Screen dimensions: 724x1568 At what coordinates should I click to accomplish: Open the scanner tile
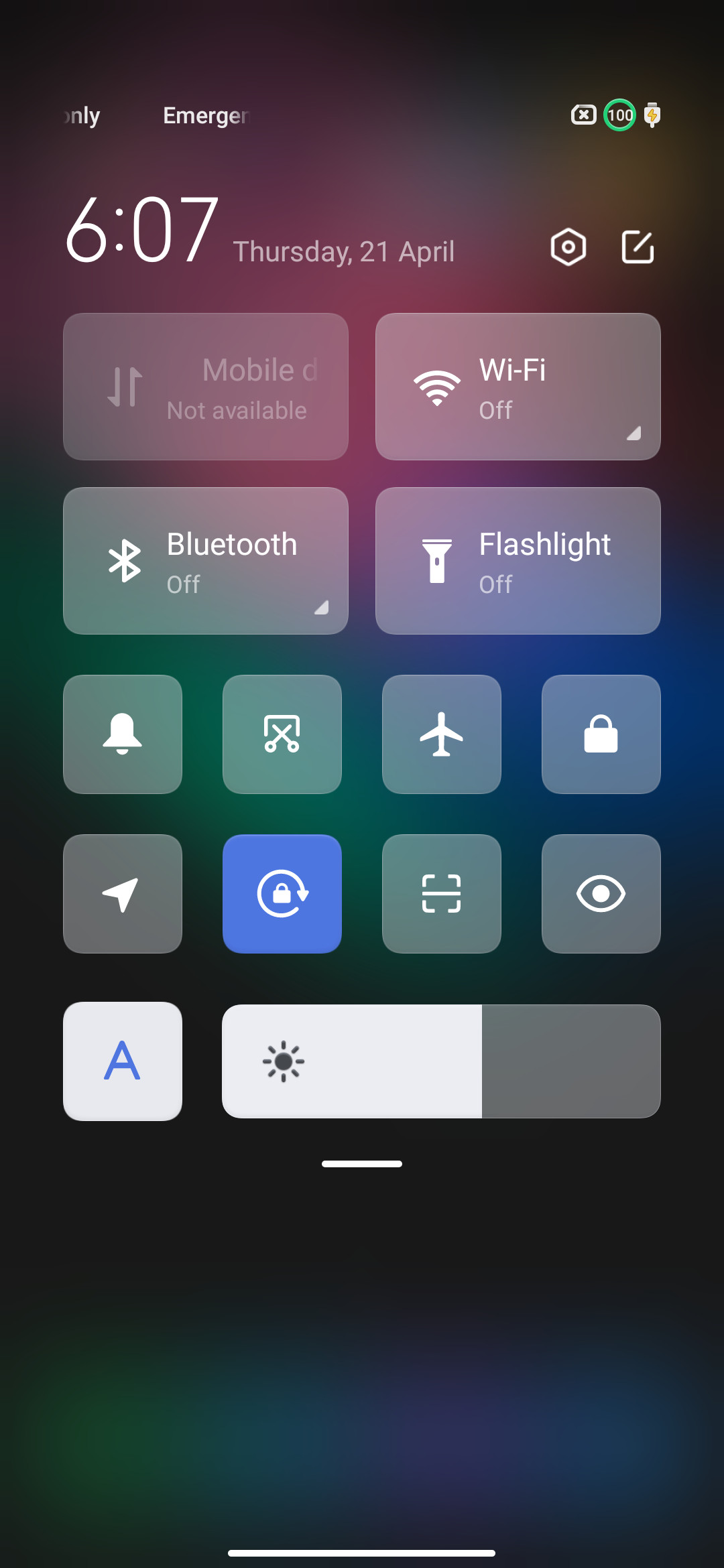tap(442, 894)
